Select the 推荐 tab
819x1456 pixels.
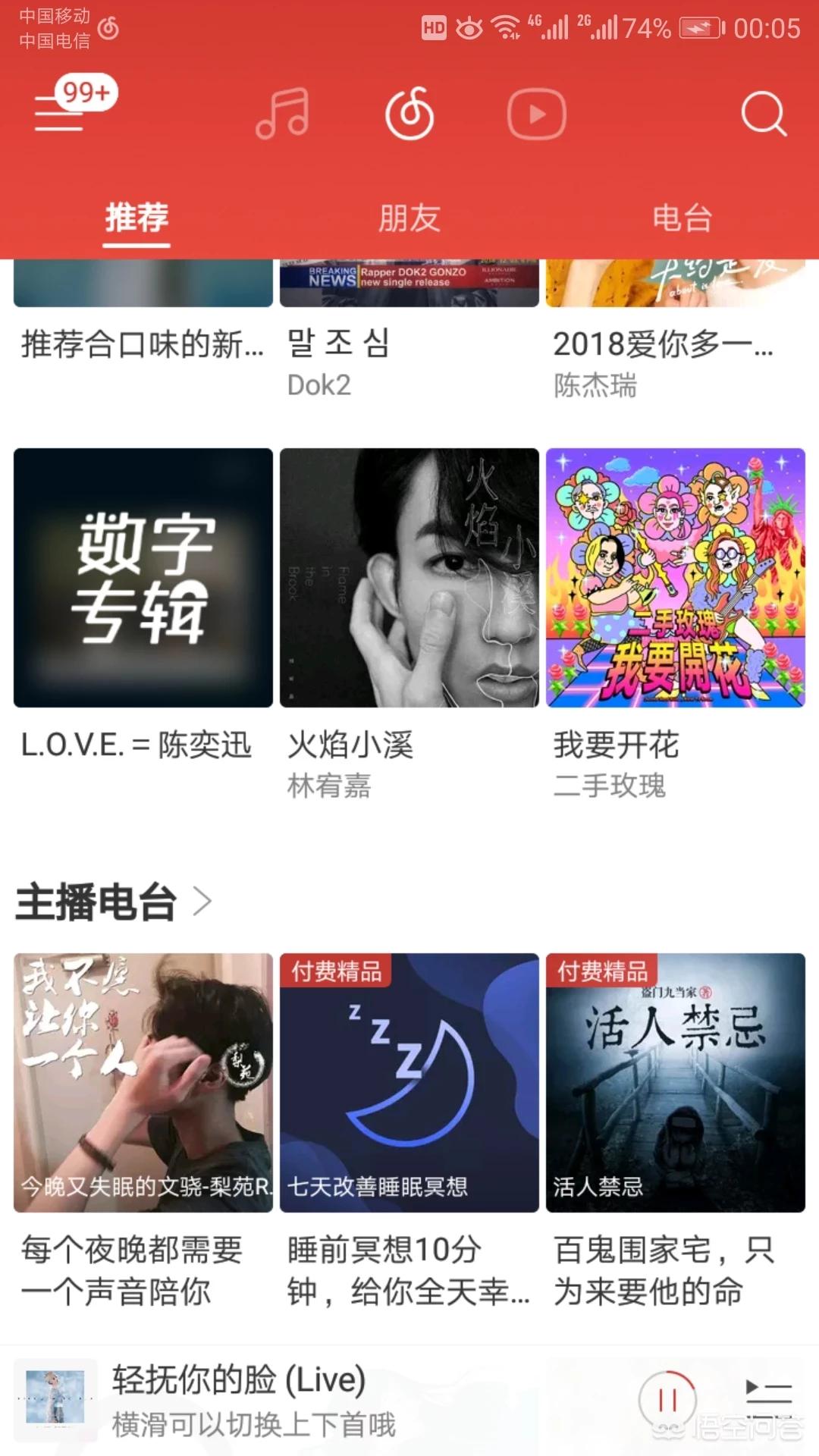tap(136, 218)
